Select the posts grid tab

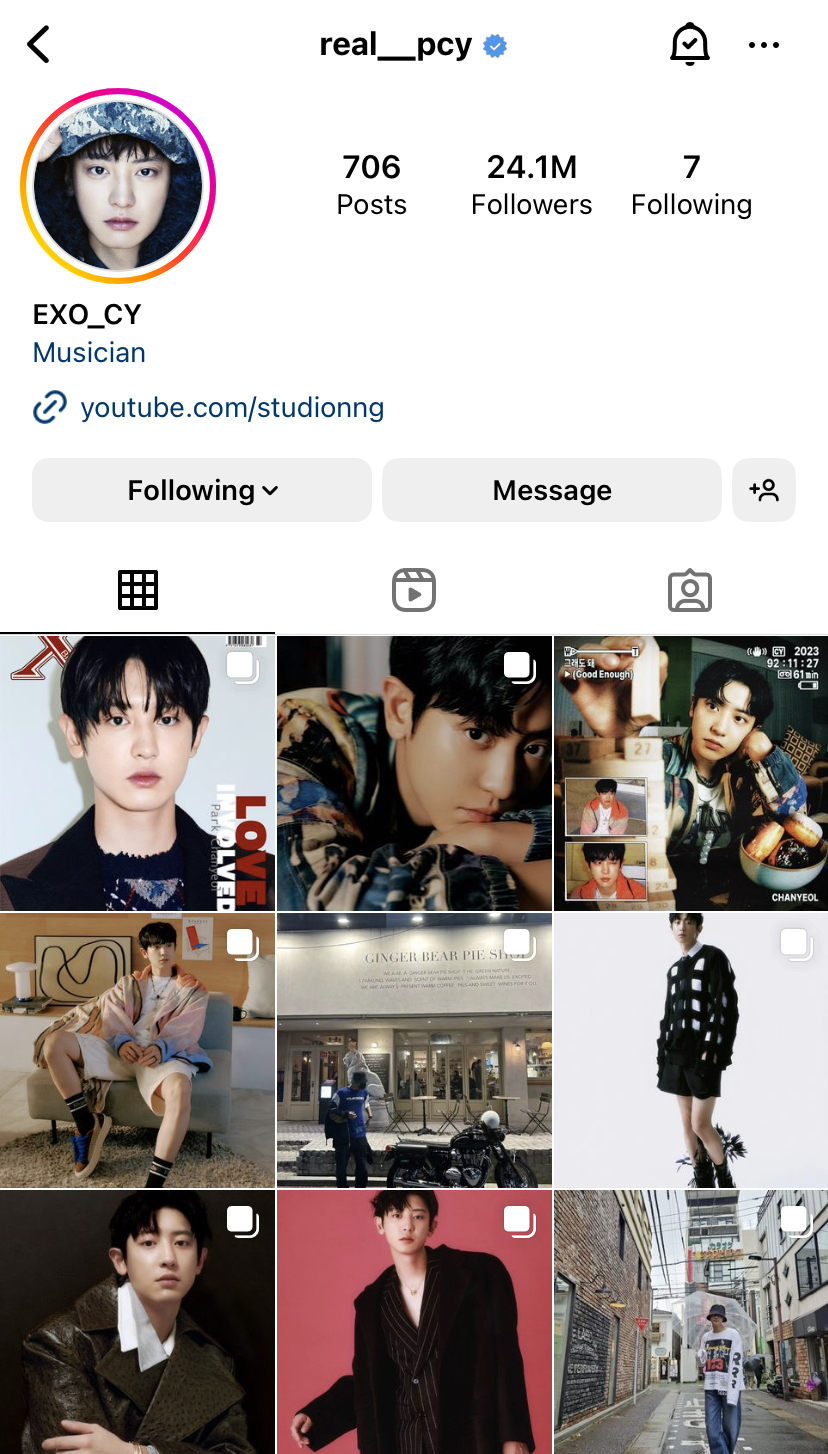pyautogui.click(x=138, y=590)
